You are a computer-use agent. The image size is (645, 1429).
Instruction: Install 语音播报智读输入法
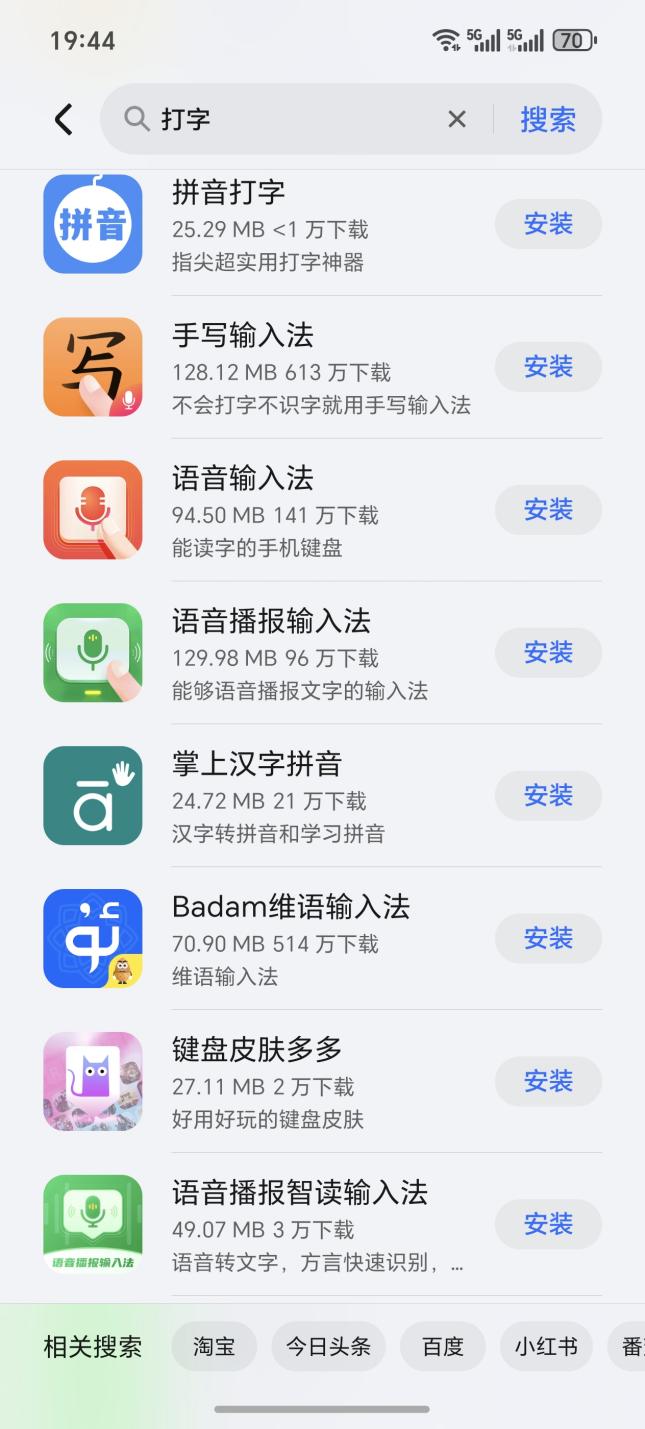tap(548, 1225)
